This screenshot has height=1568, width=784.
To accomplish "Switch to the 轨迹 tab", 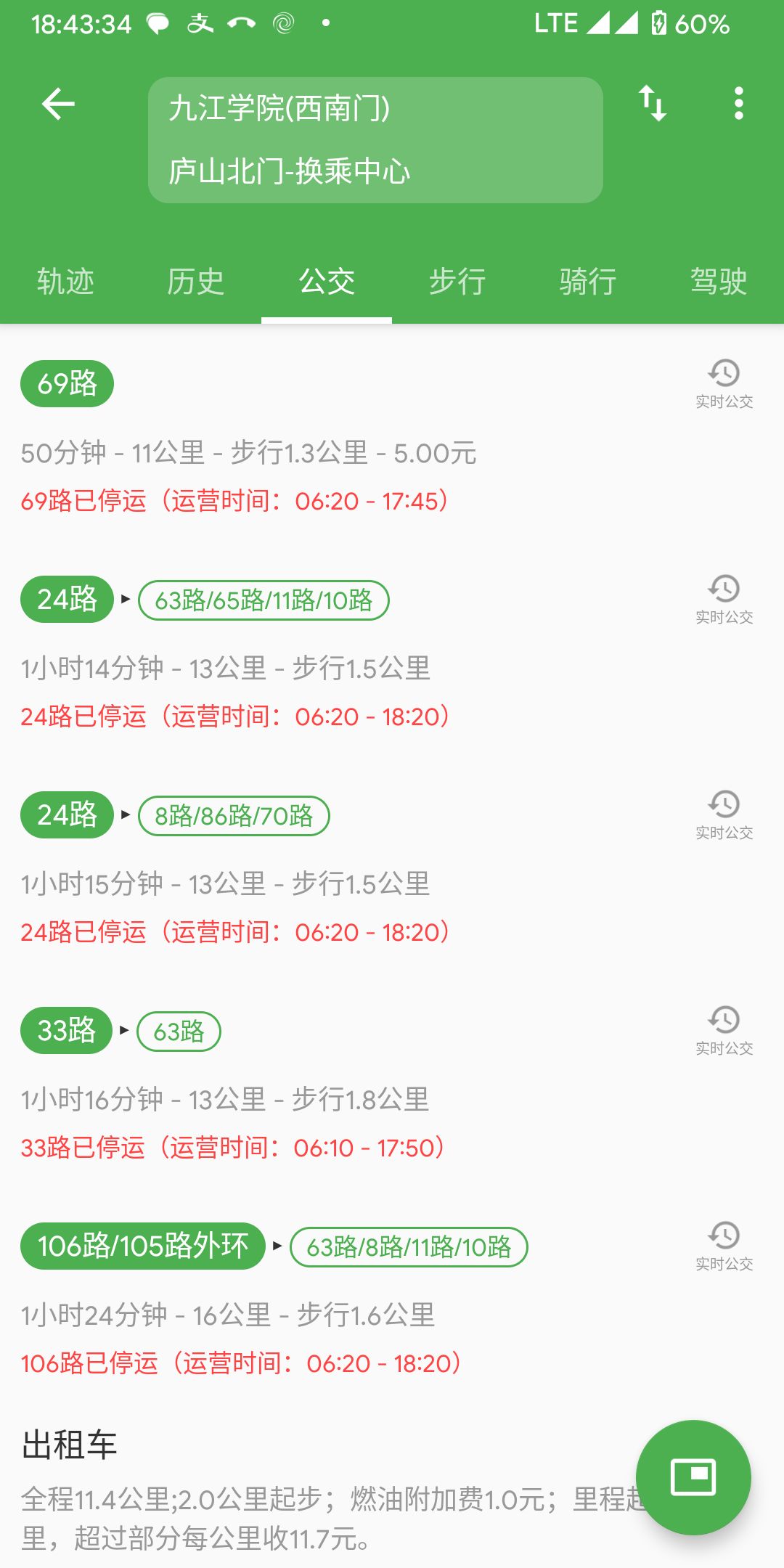I will click(x=65, y=282).
